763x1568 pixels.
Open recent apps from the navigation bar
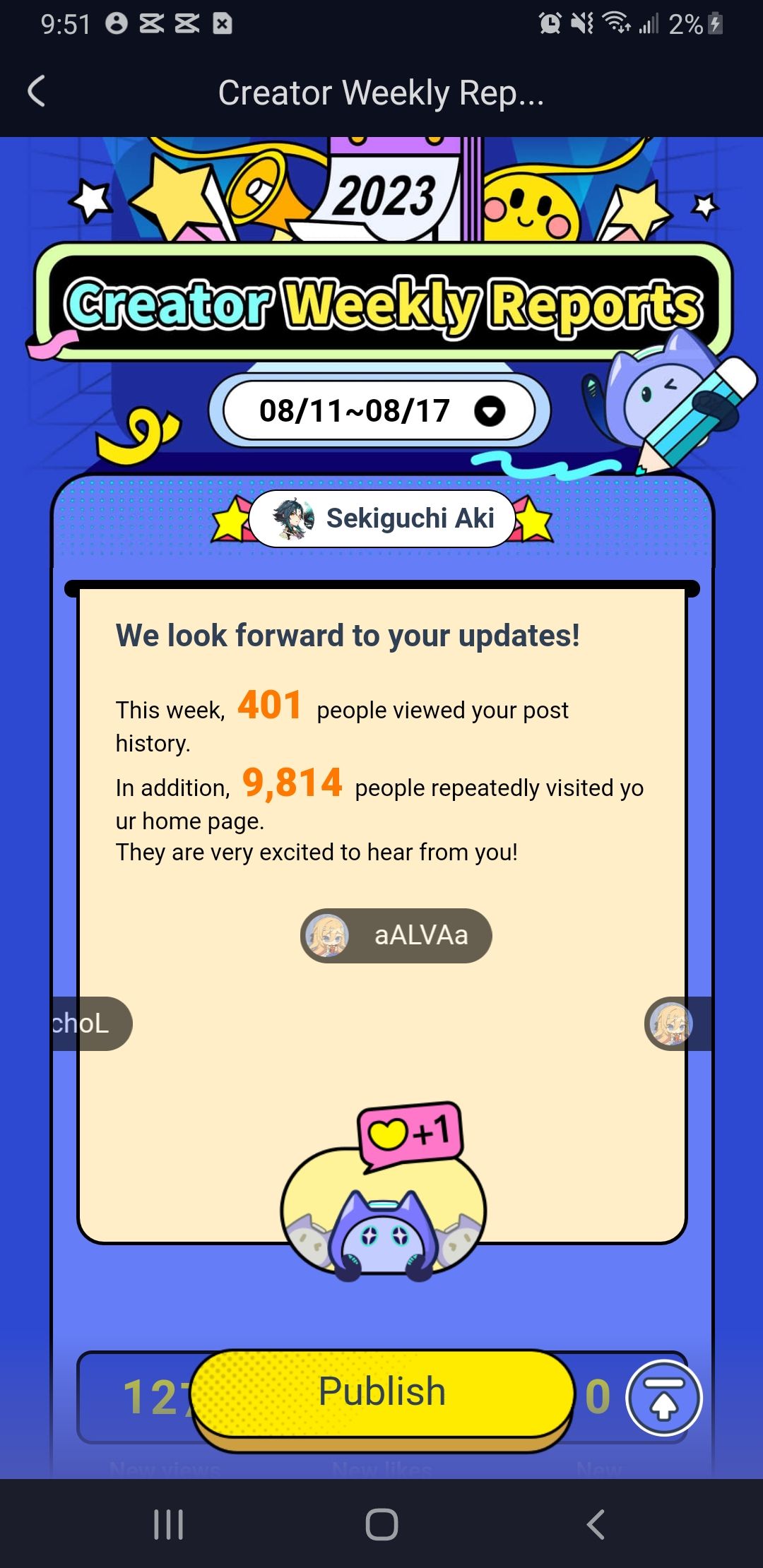pyautogui.click(x=168, y=1524)
